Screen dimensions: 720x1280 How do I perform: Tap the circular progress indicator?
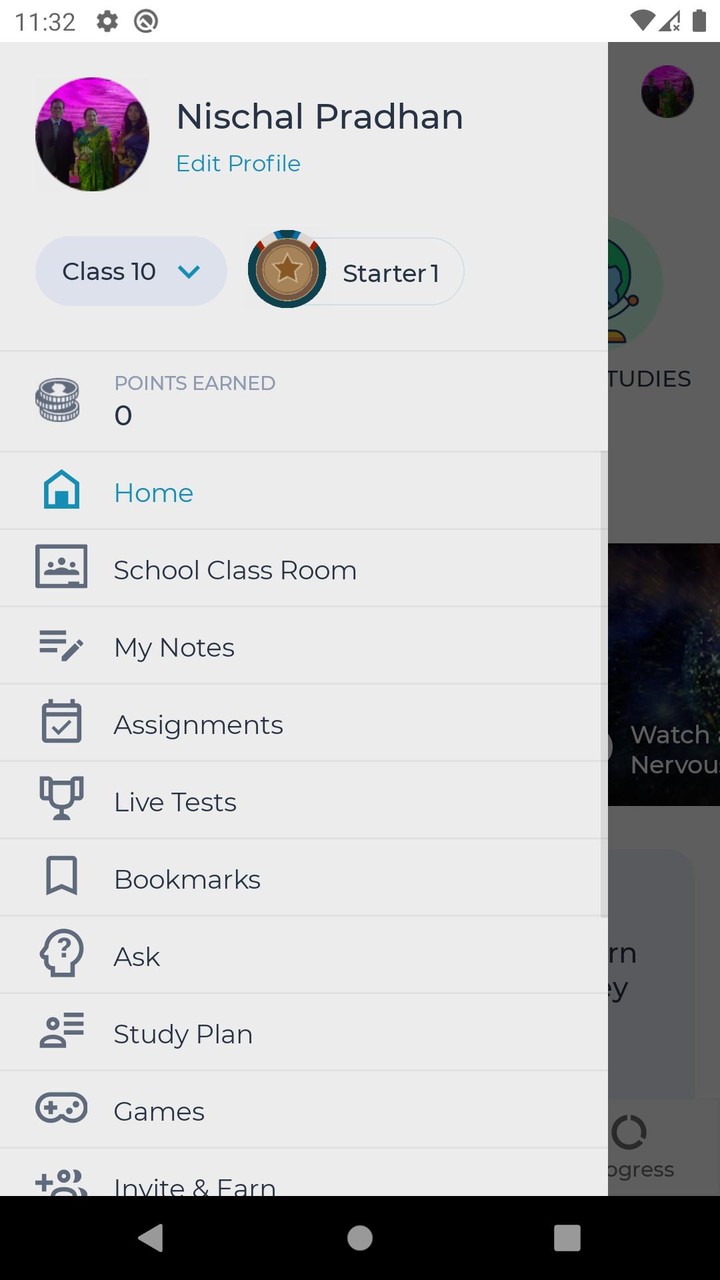[629, 1133]
